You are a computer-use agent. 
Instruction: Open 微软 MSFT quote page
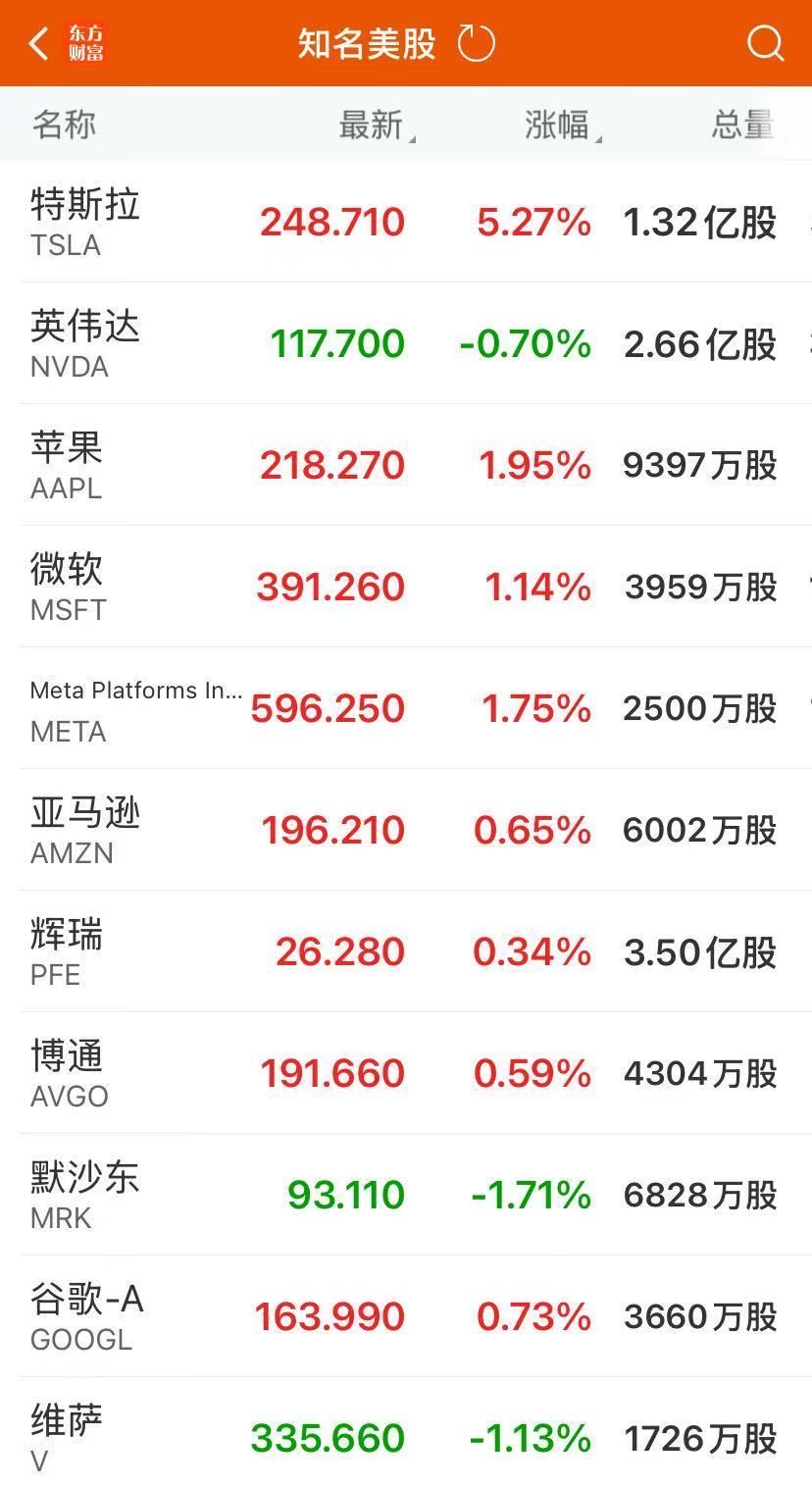(406, 587)
